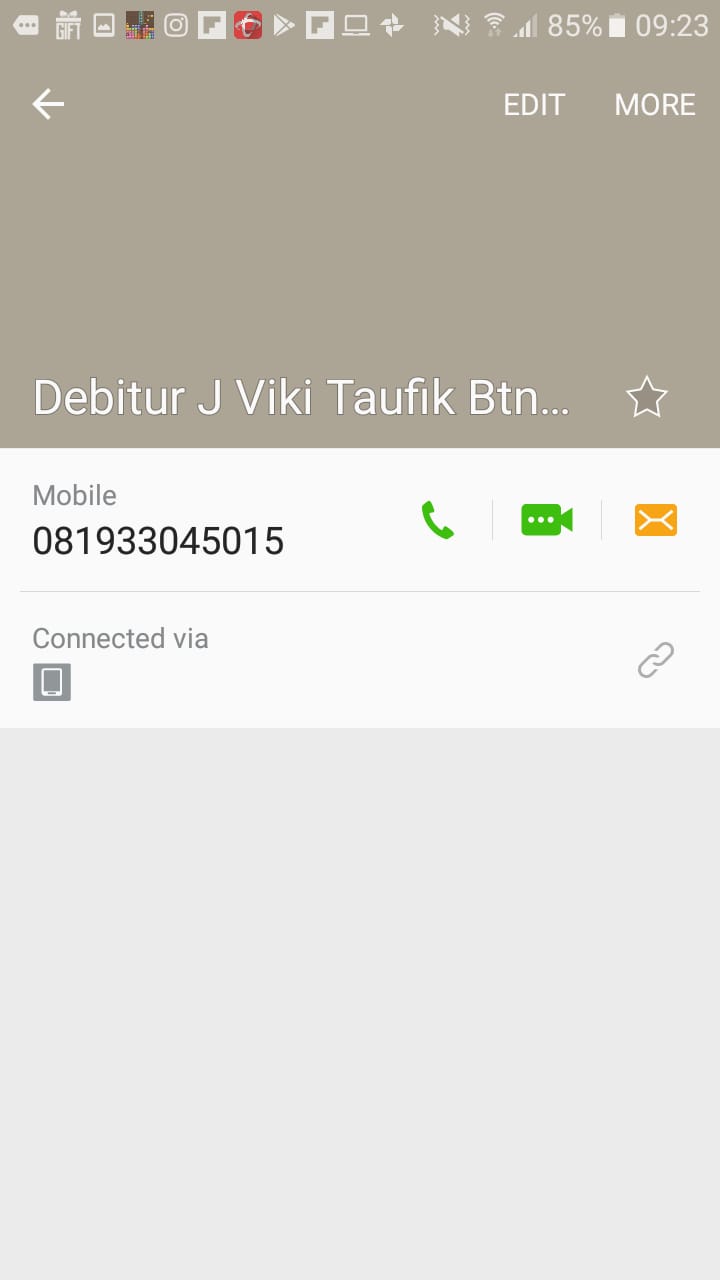Send a message via the envelope icon
720x1280 pixels.
[x=656, y=520]
